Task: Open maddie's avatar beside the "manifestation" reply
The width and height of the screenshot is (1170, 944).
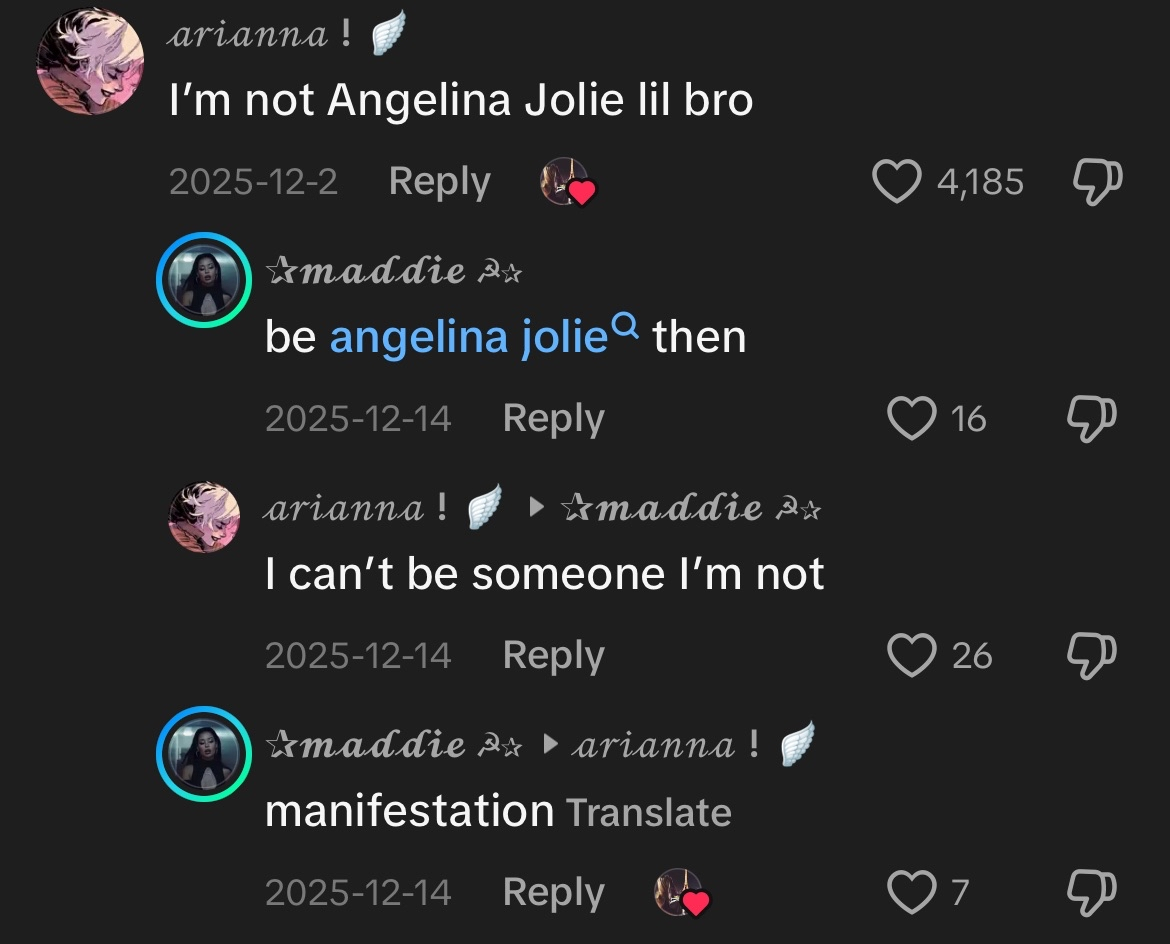Action: pos(203,754)
